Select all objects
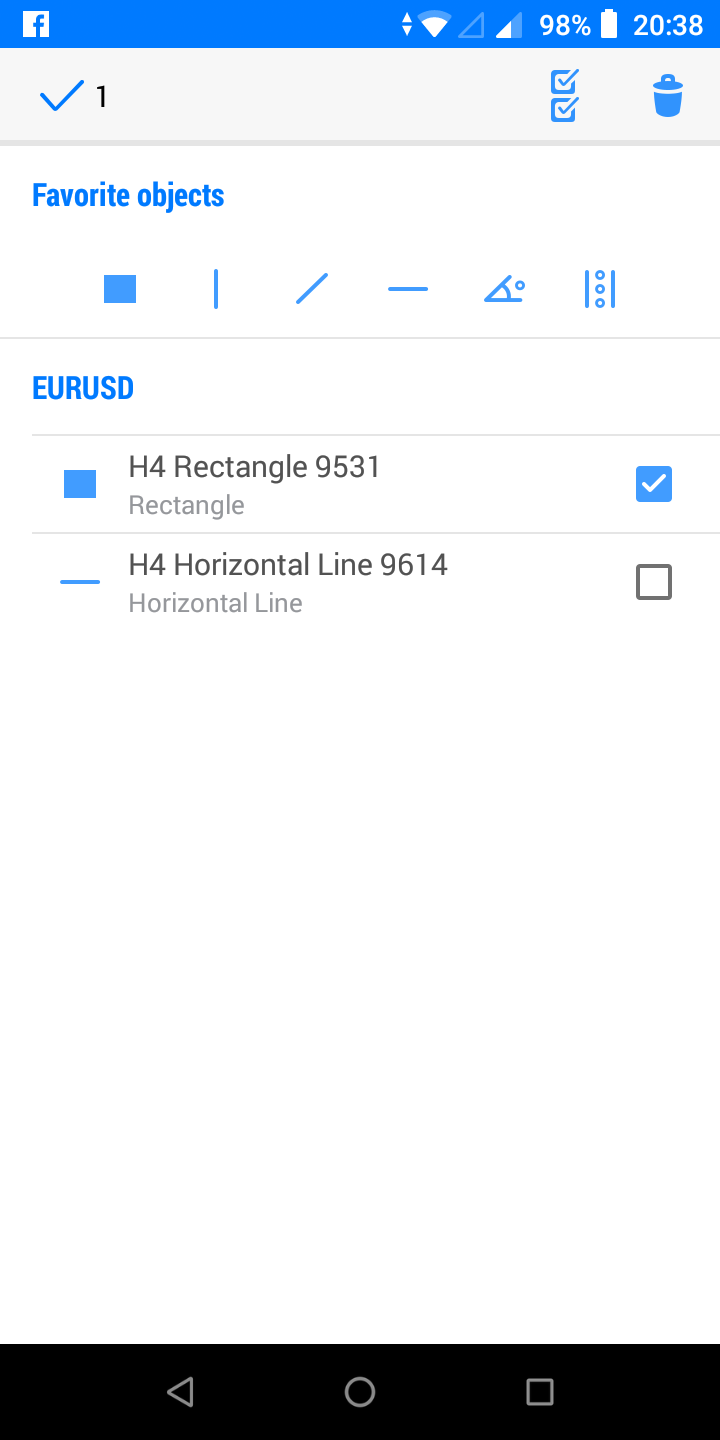720x1440 pixels. (565, 96)
